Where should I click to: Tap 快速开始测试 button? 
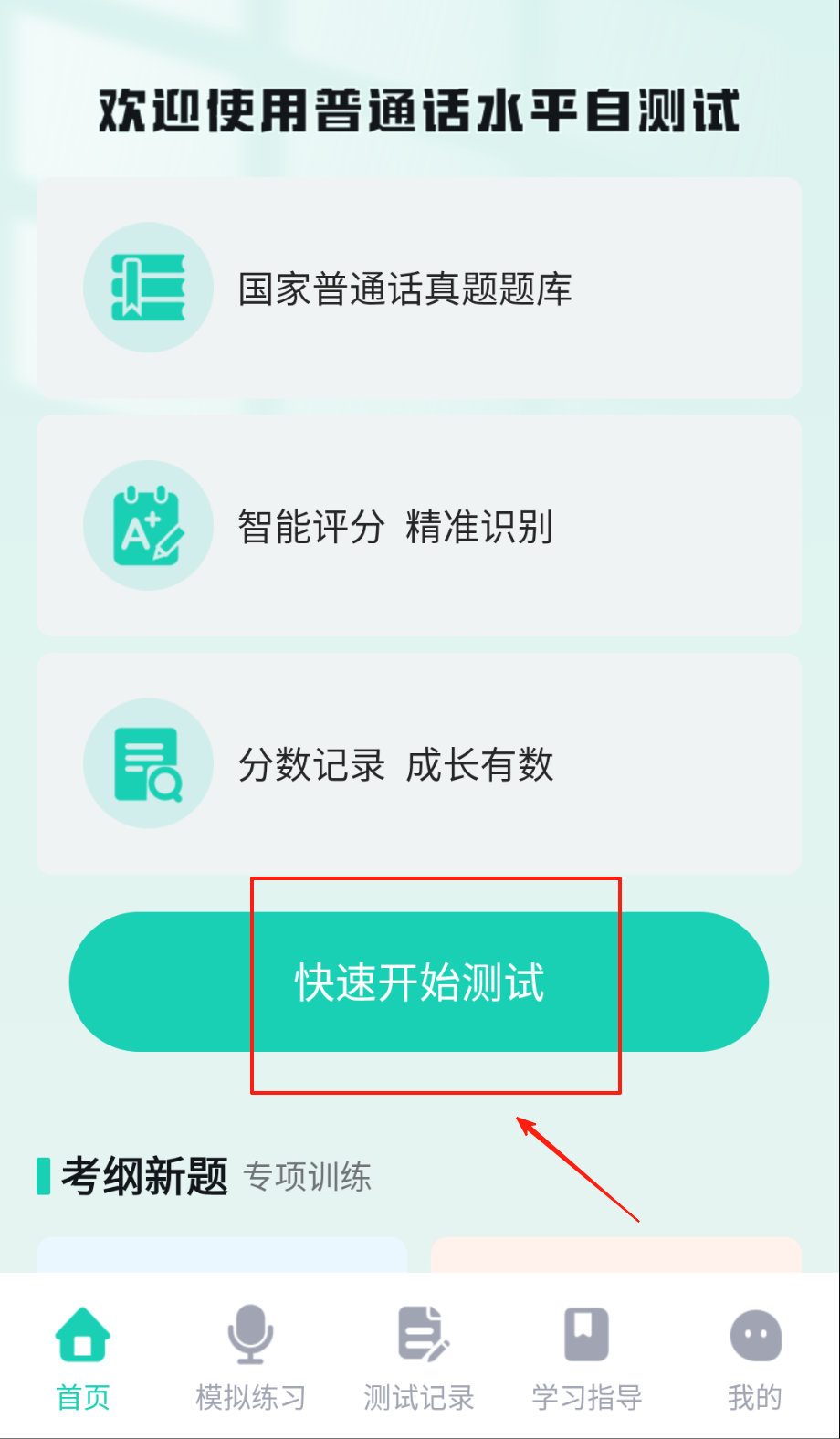pyautogui.click(x=419, y=982)
